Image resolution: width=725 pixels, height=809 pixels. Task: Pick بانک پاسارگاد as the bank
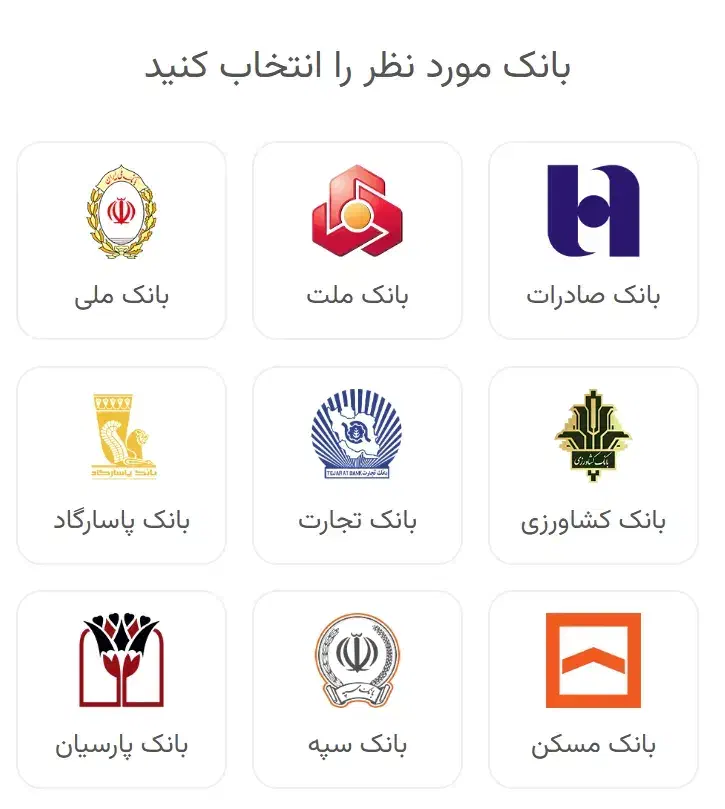[121, 465]
